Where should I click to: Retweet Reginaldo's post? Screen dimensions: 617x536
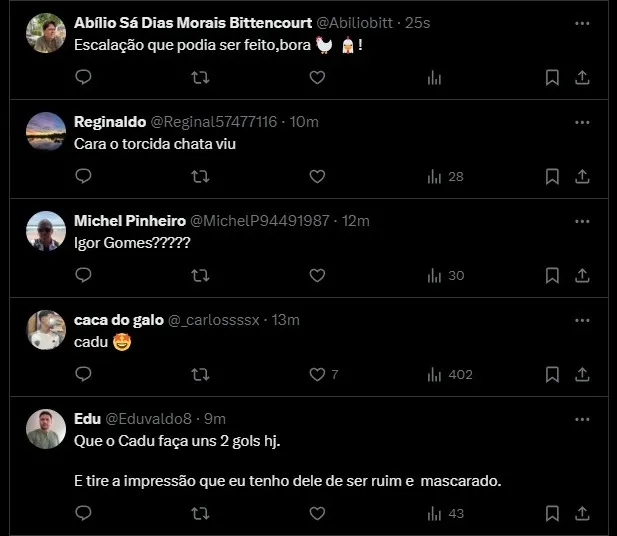tap(200, 176)
